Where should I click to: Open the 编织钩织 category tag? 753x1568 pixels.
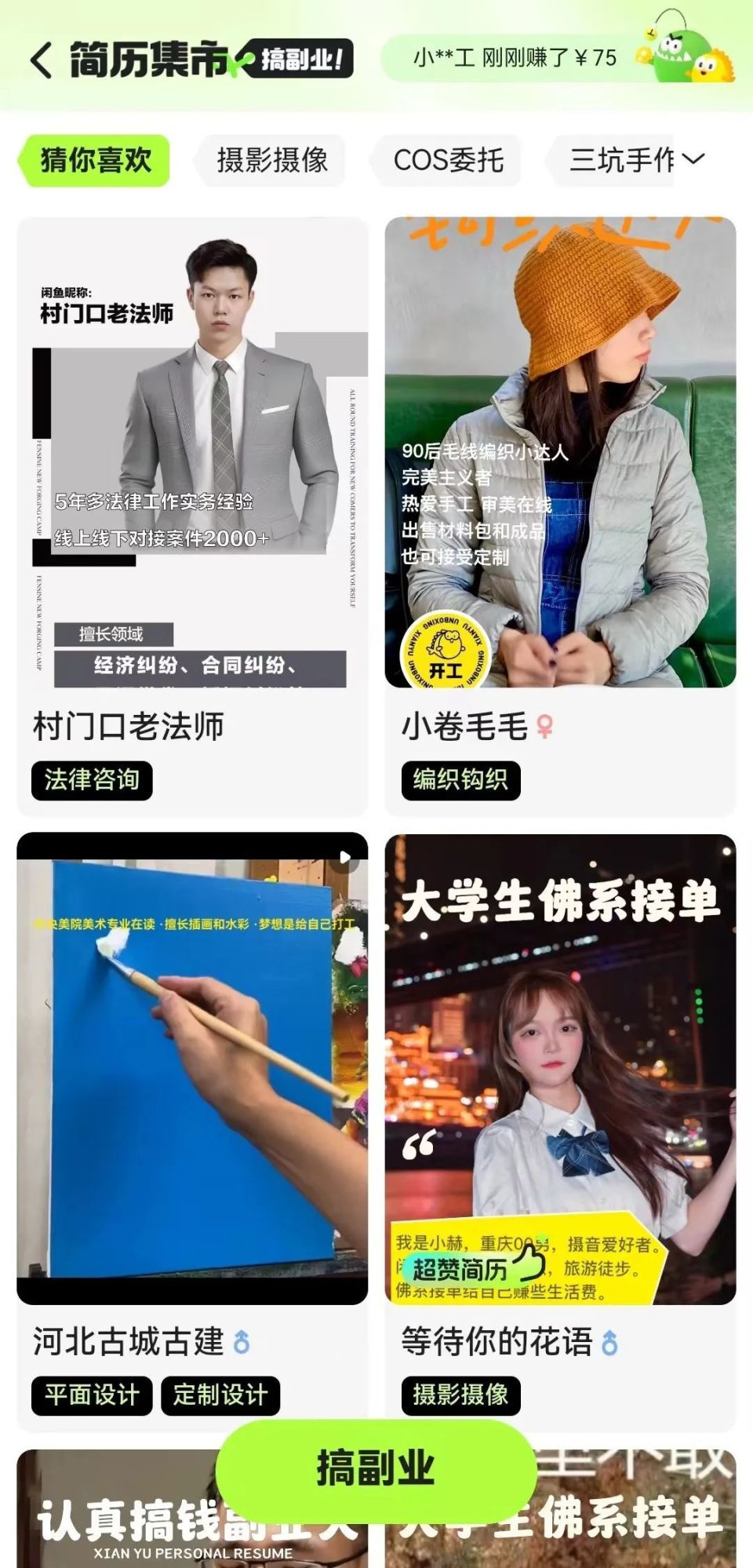tap(461, 779)
